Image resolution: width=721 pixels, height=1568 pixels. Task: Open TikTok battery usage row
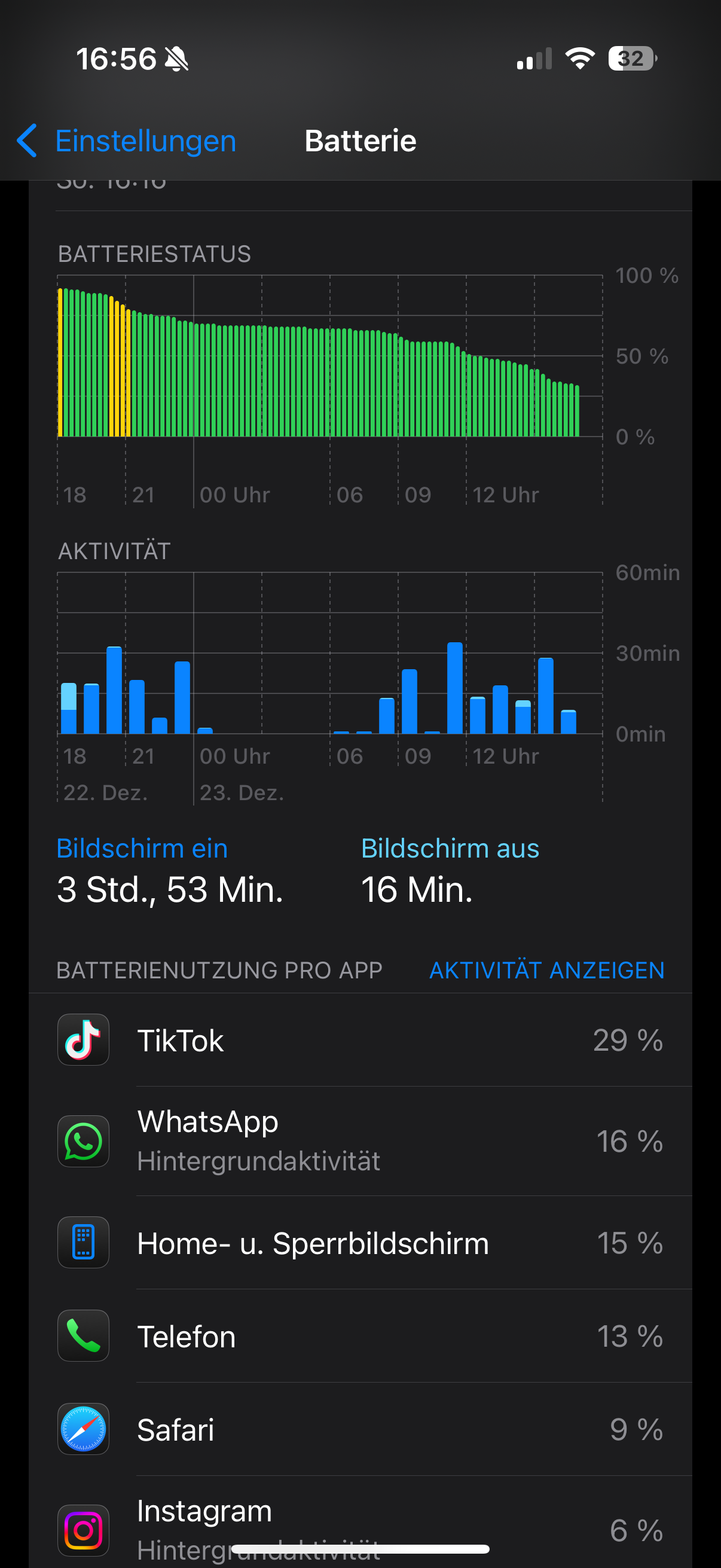point(360,1041)
